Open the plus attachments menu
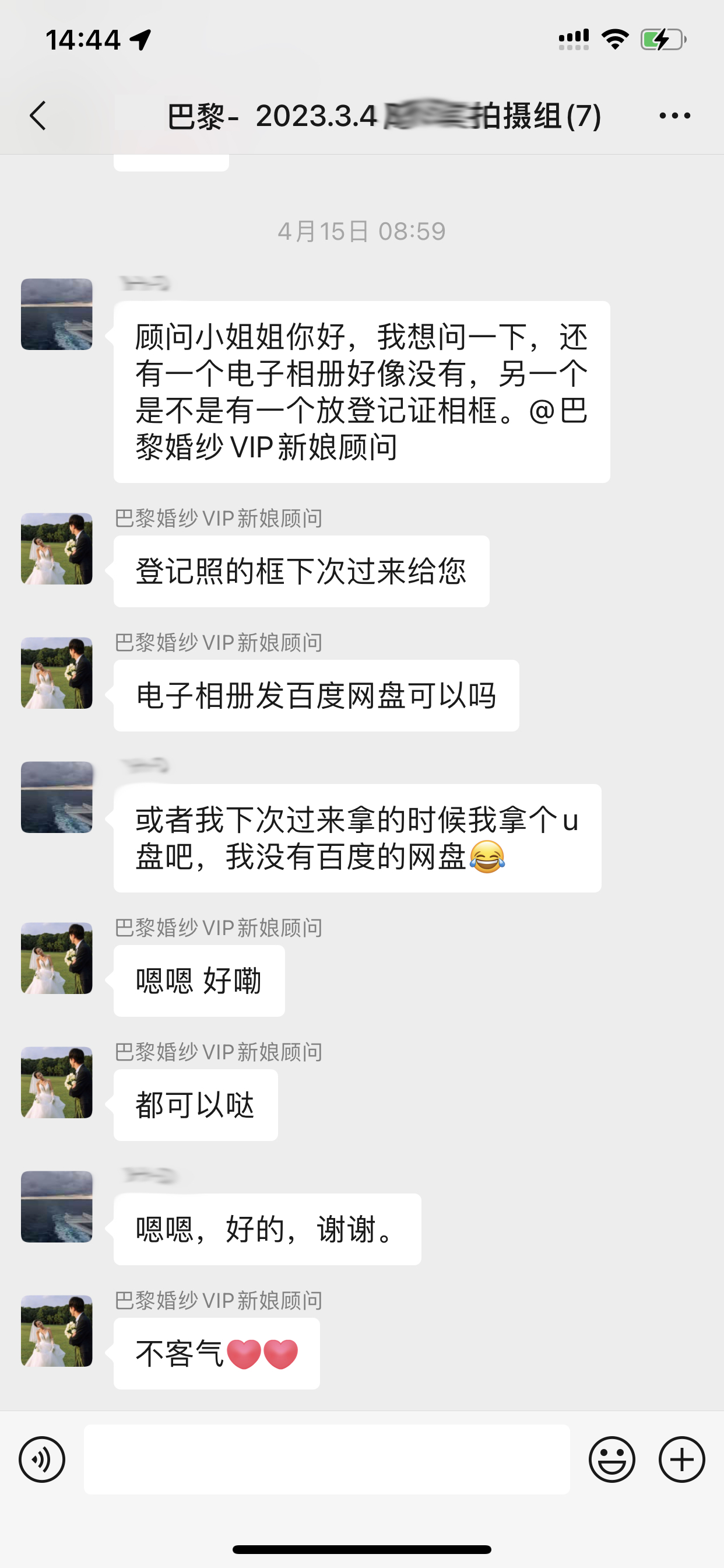The width and height of the screenshot is (724, 1568). pos(682,1459)
